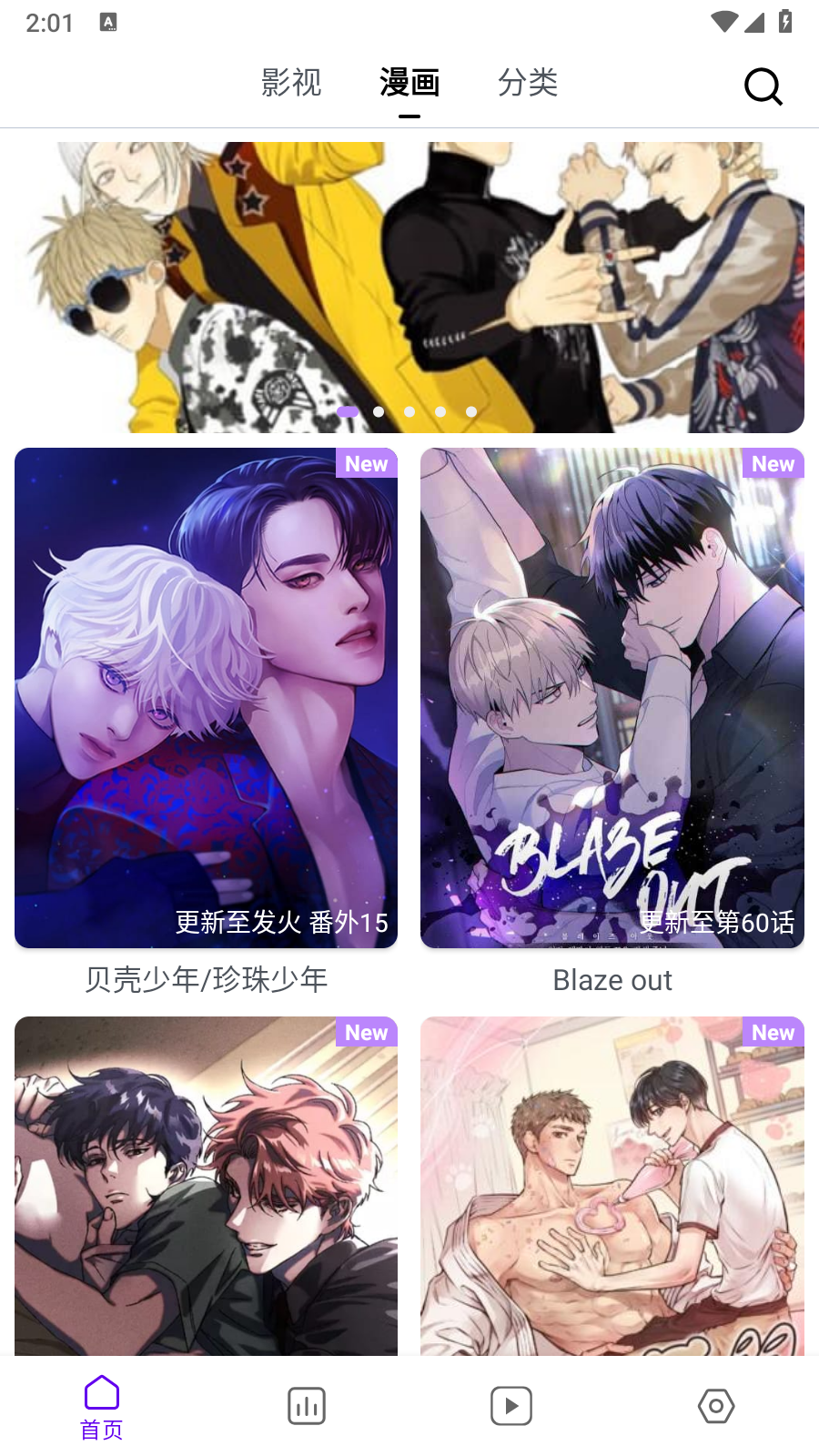
Task: Switch to the 分类 tab
Action: 528,83
